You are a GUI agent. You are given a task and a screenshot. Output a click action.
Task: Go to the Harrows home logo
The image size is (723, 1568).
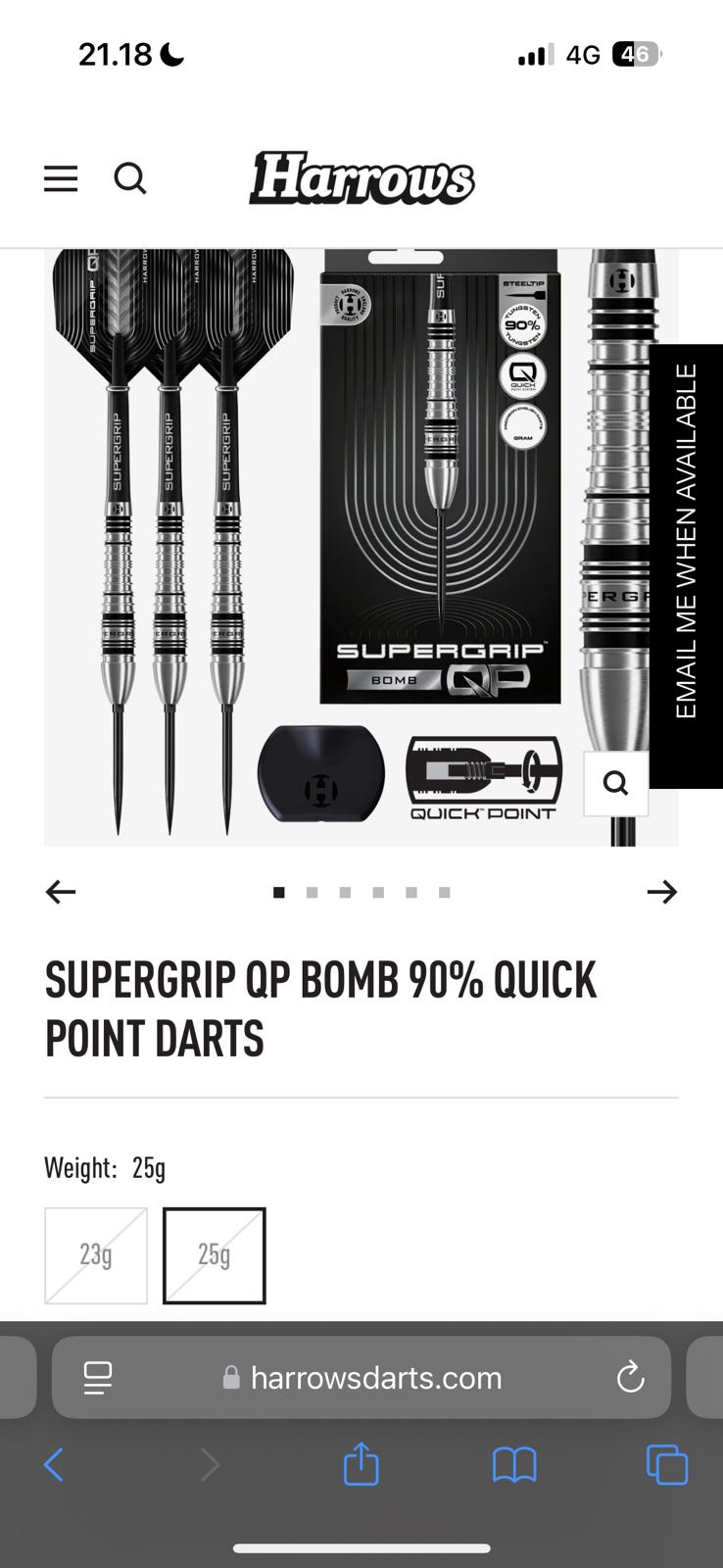pyautogui.click(x=361, y=177)
